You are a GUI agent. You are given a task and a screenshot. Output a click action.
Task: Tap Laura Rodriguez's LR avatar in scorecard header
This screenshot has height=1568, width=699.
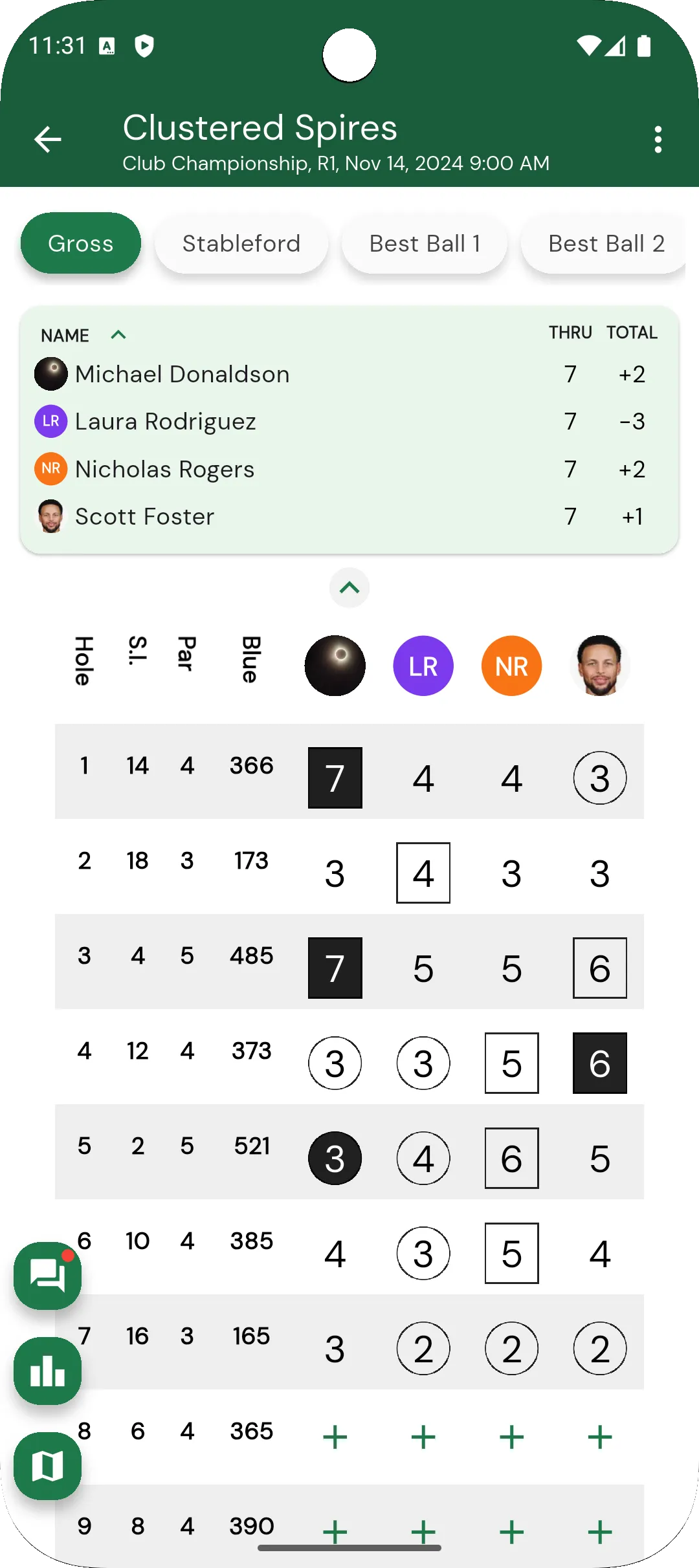(x=423, y=665)
